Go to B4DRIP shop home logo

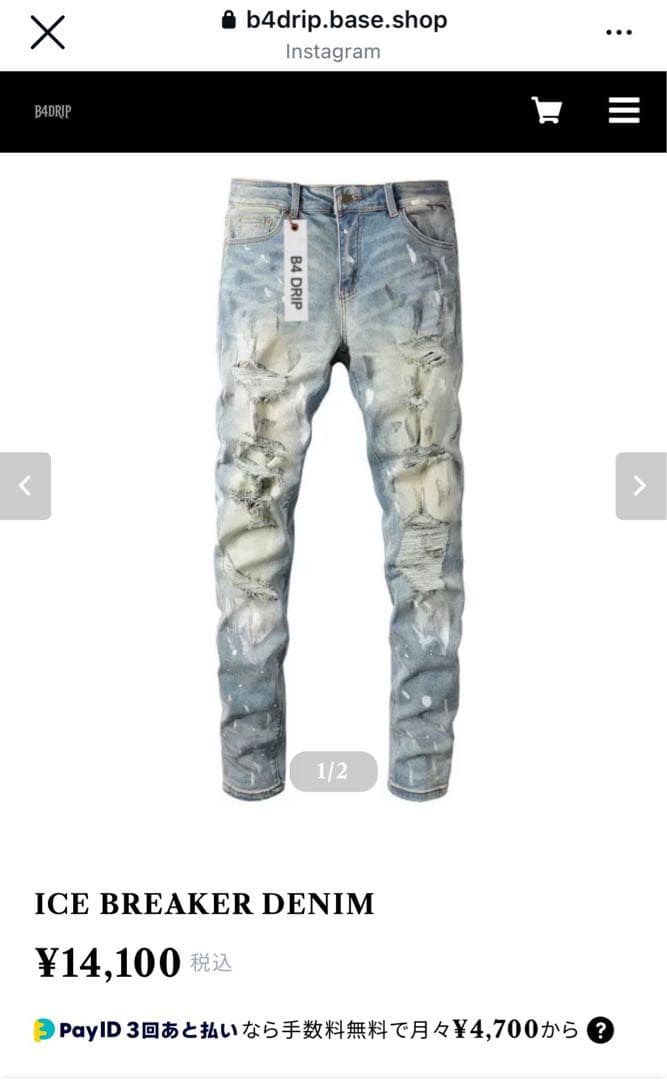pyautogui.click(x=53, y=111)
